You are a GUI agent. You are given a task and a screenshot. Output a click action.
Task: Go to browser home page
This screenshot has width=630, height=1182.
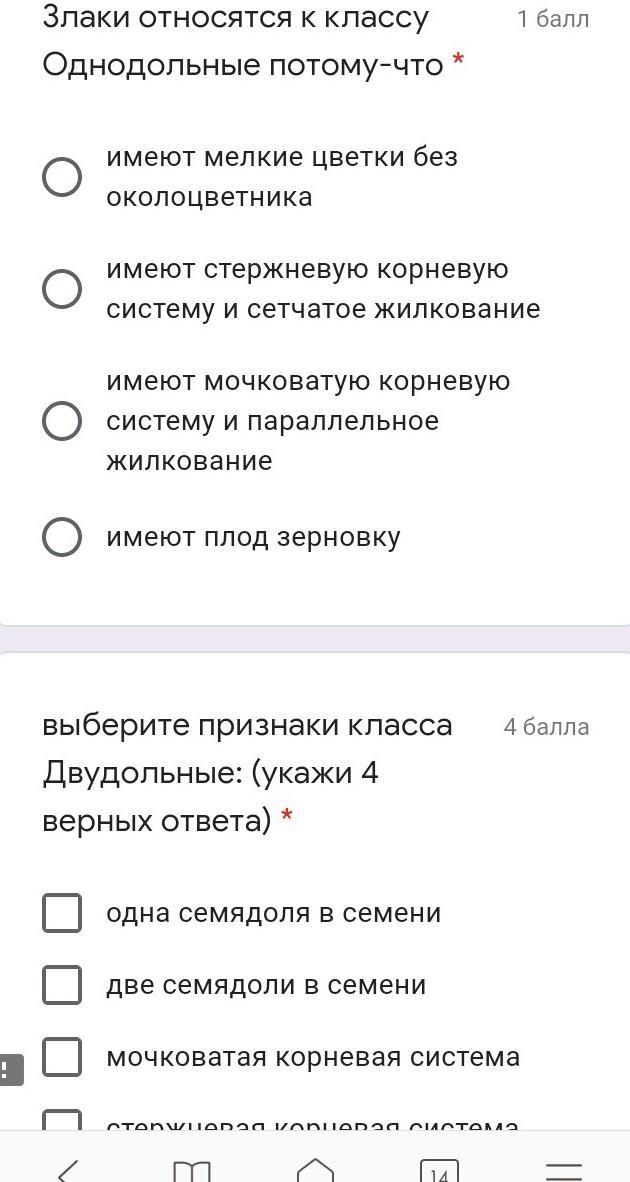pyautogui.click(x=315, y=1170)
